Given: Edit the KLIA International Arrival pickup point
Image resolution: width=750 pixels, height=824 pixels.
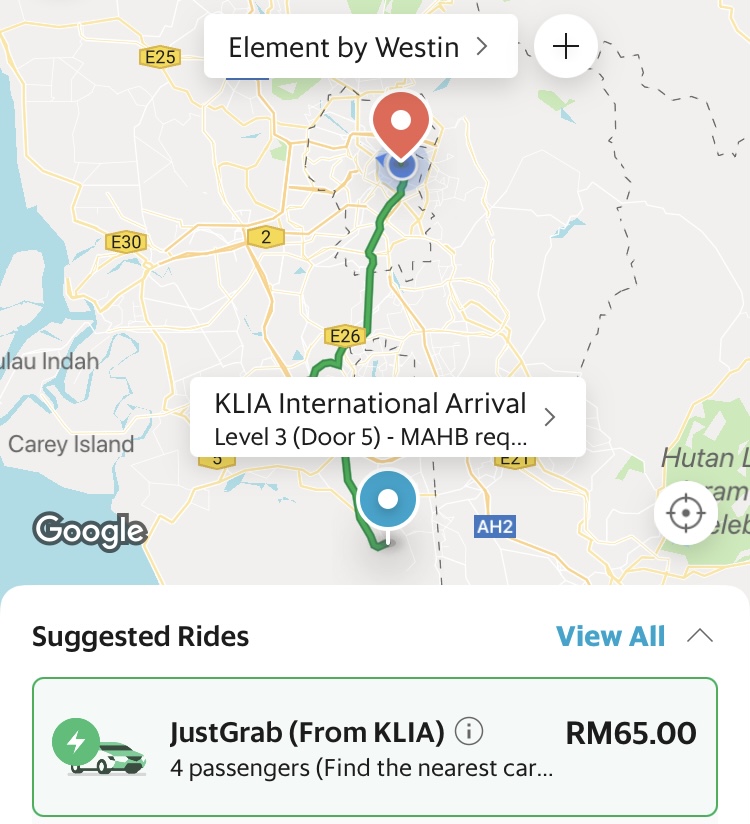Looking at the screenshot, I should point(387,417).
